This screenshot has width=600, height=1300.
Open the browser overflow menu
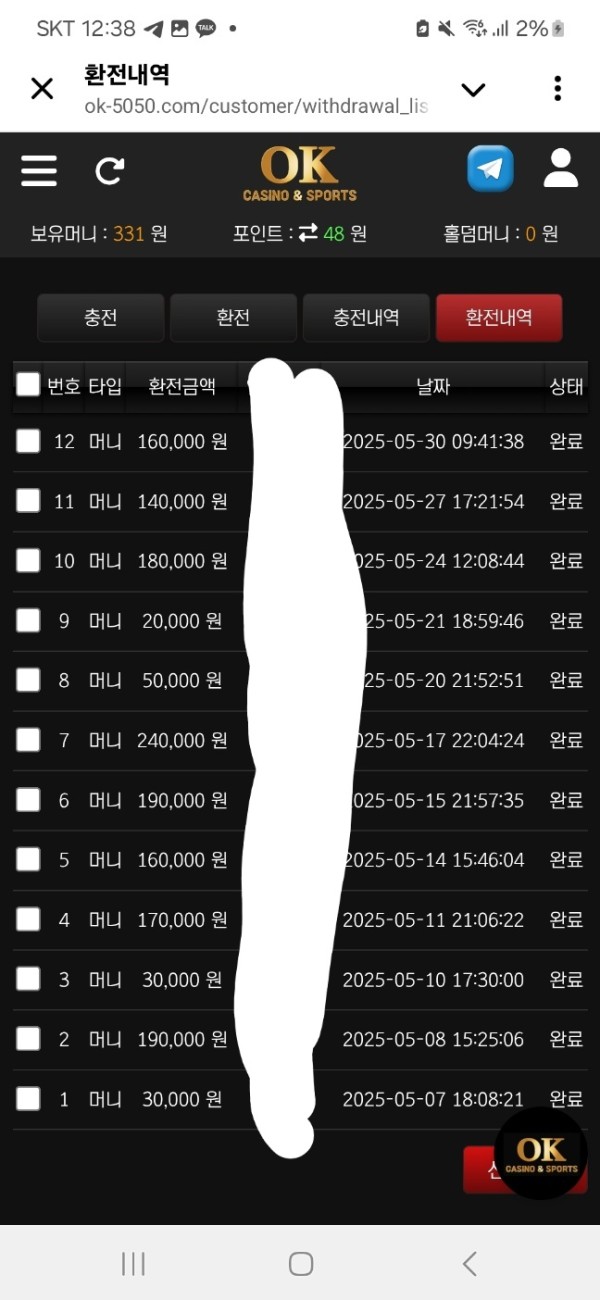coord(557,88)
